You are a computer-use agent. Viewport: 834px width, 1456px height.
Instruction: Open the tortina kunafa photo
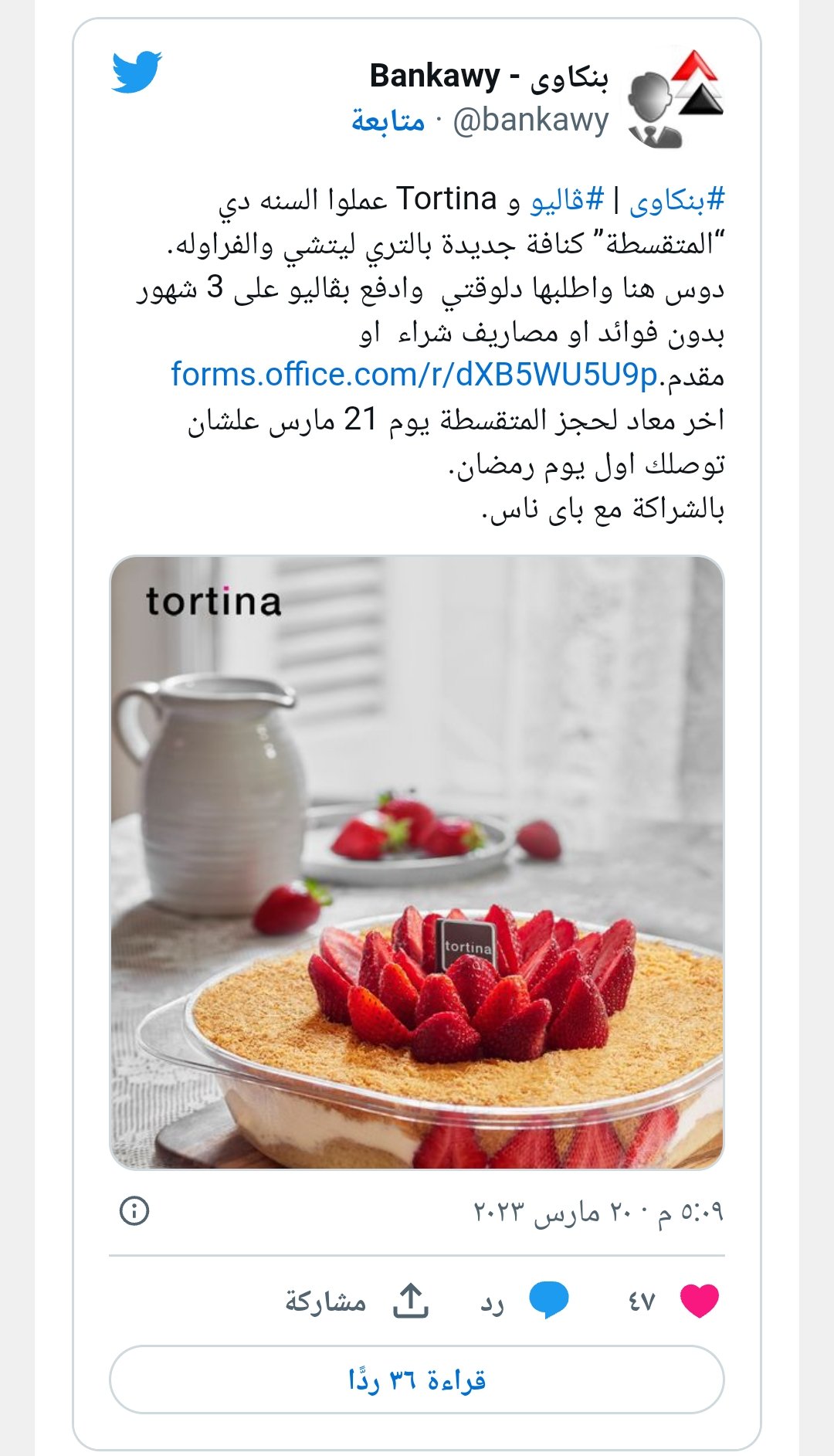pos(417,862)
